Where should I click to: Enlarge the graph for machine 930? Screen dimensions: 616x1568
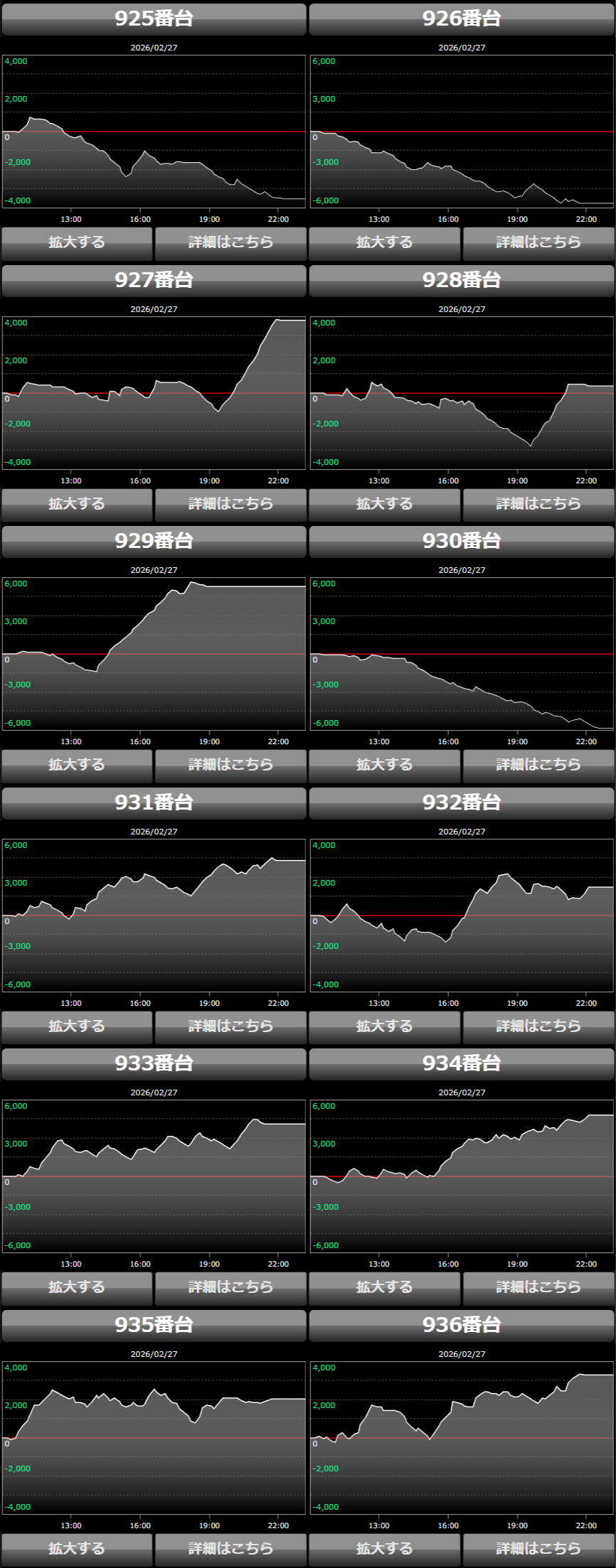click(385, 765)
